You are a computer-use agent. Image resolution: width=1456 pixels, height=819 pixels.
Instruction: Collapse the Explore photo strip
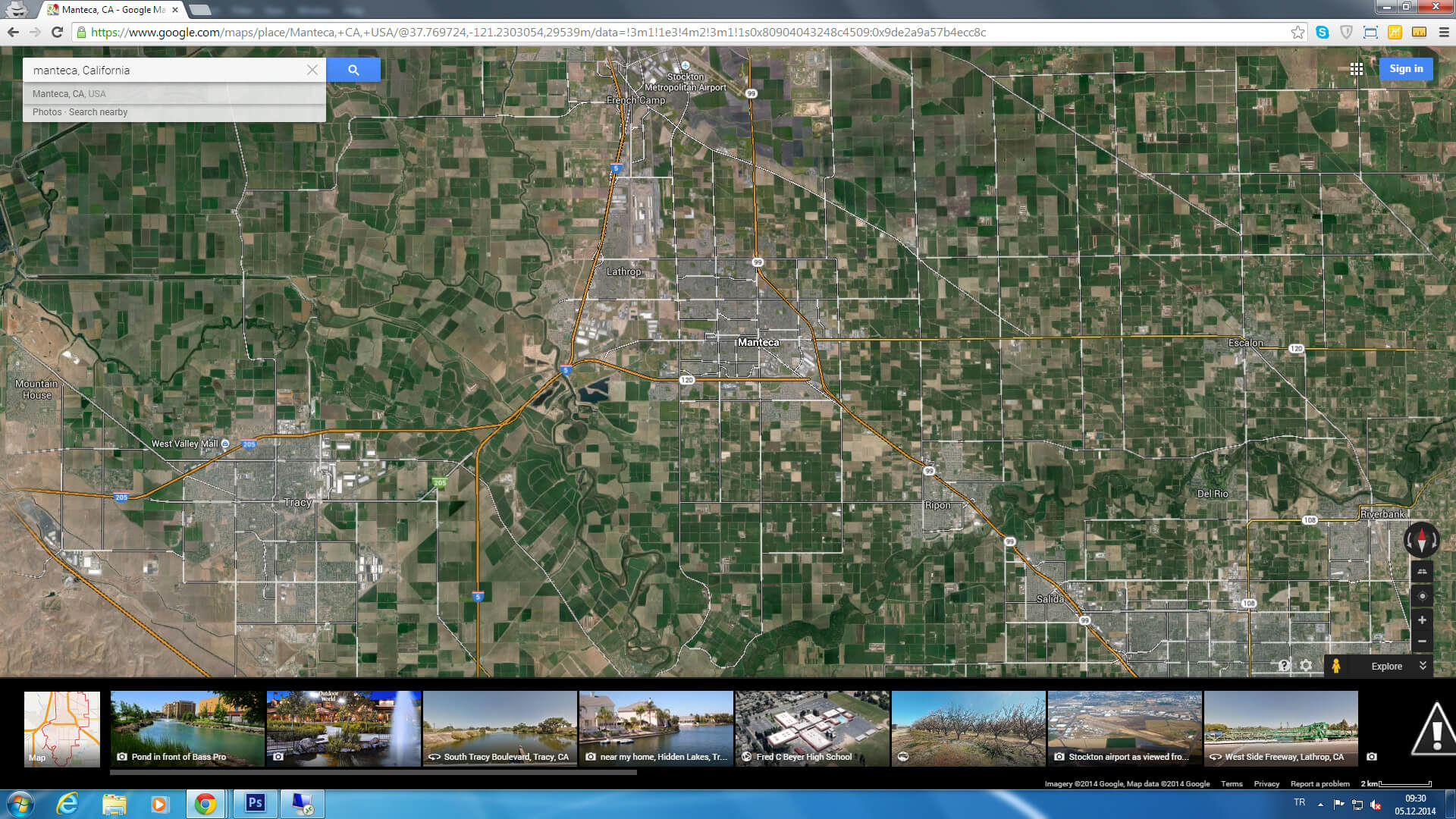(1423, 666)
